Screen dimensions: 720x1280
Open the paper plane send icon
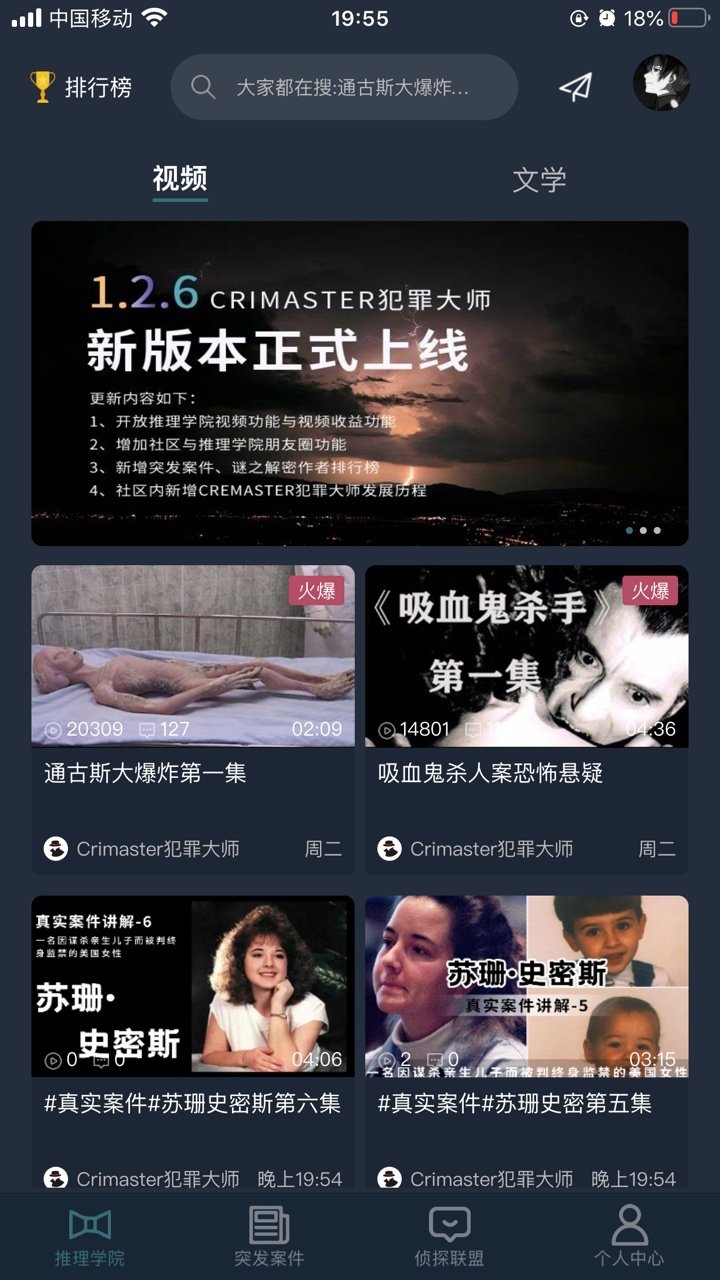[x=575, y=88]
